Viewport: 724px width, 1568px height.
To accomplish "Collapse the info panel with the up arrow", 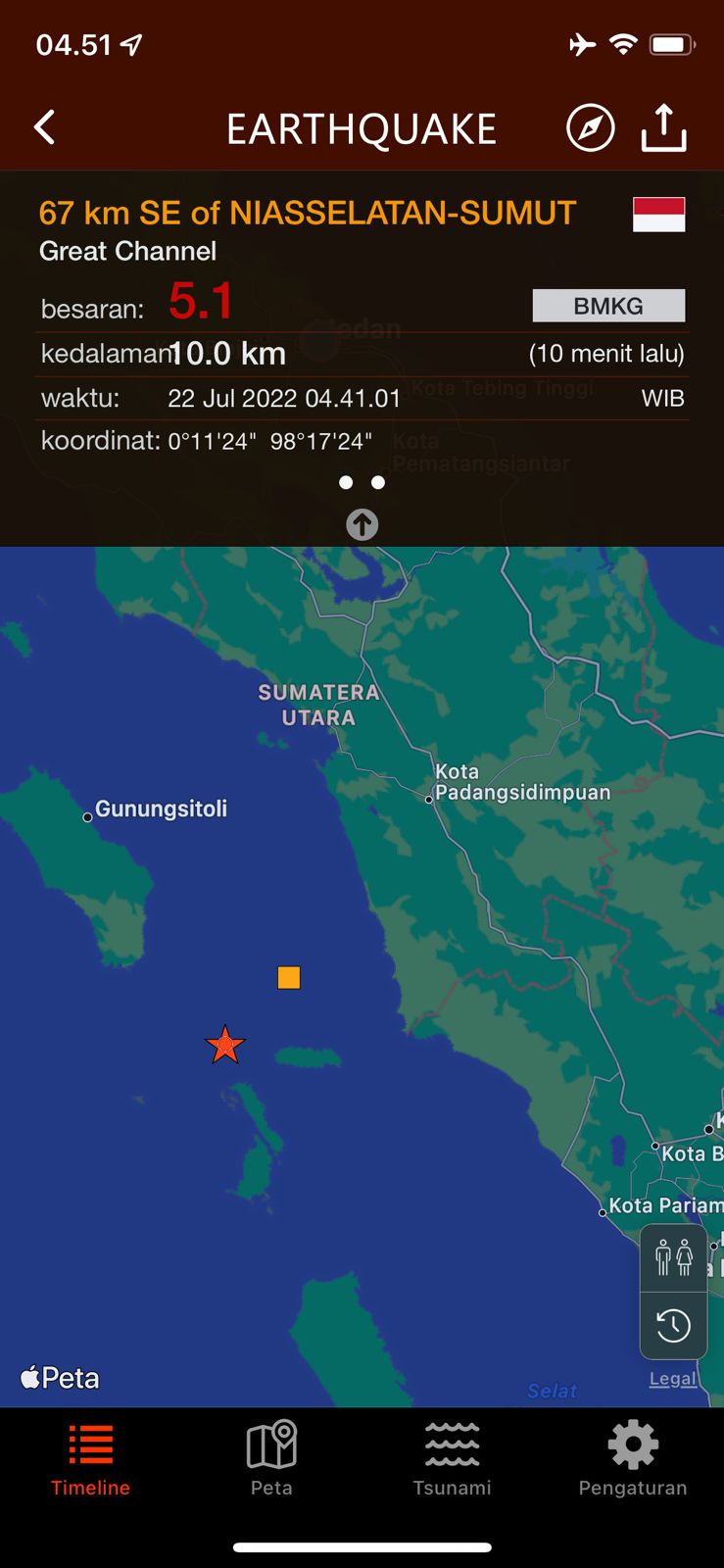I will (x=362, y=524).
